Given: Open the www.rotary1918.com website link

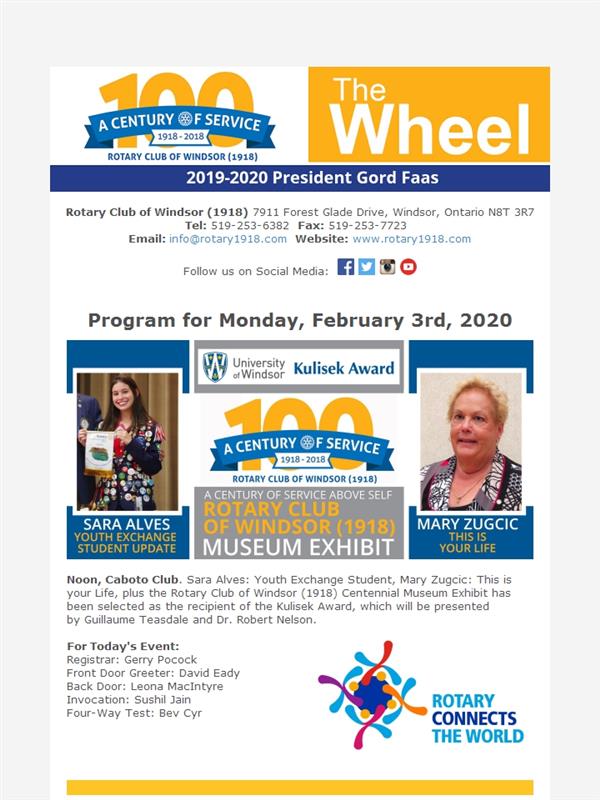Looking at the screenshot, I should (411, 239).
